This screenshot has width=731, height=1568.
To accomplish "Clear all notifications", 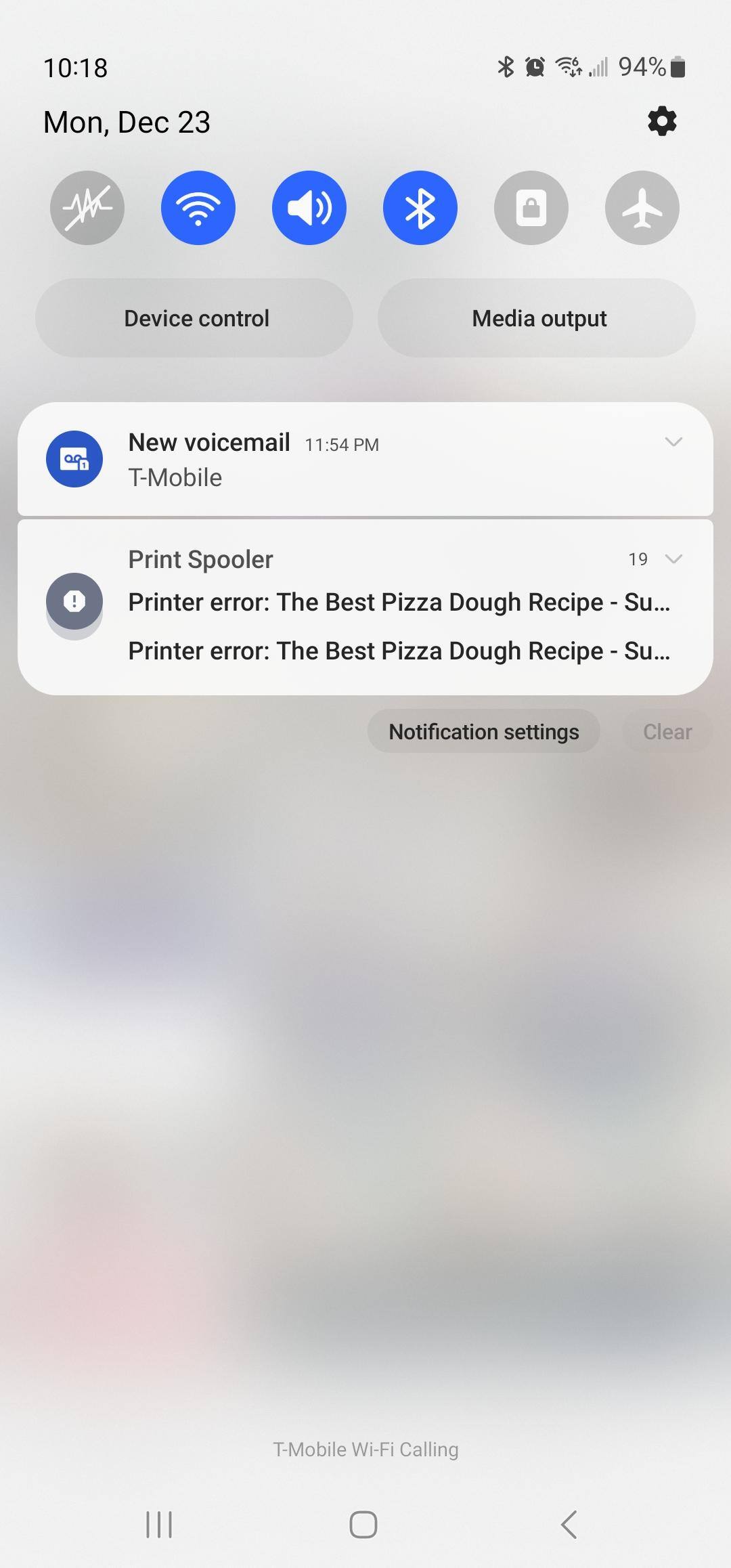I will click(667, 731).
